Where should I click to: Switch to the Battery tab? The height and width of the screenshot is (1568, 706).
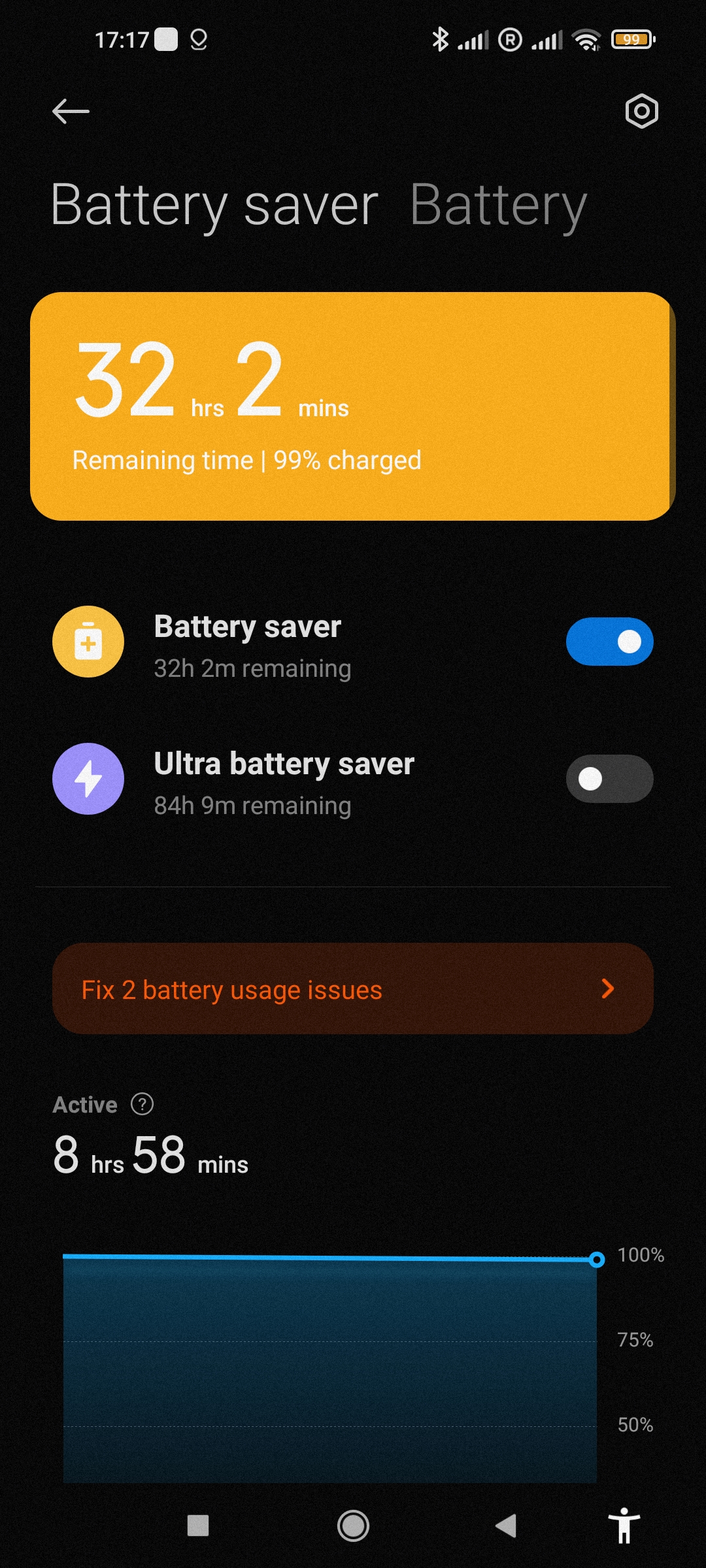498,206
